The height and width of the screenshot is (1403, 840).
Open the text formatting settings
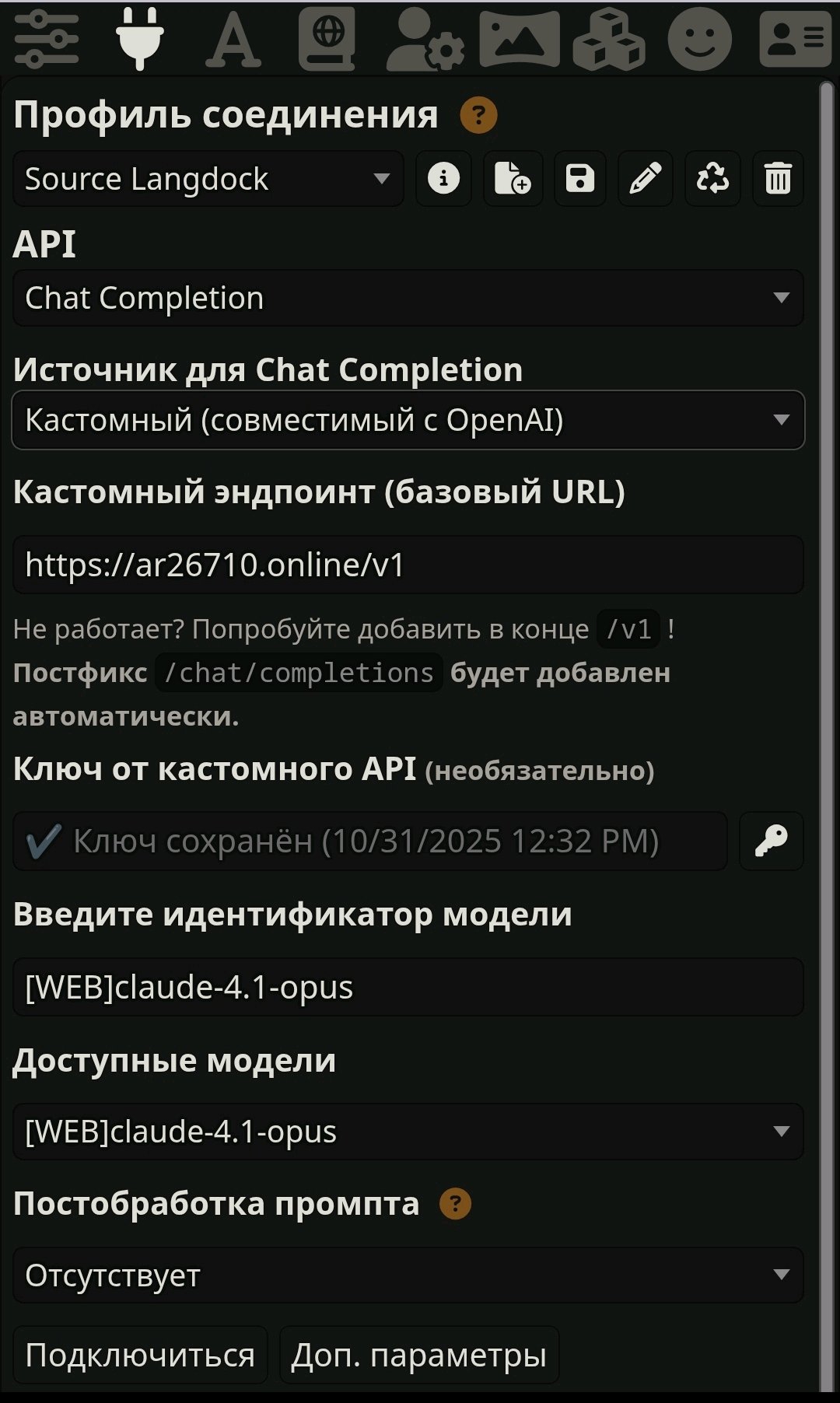233,39
